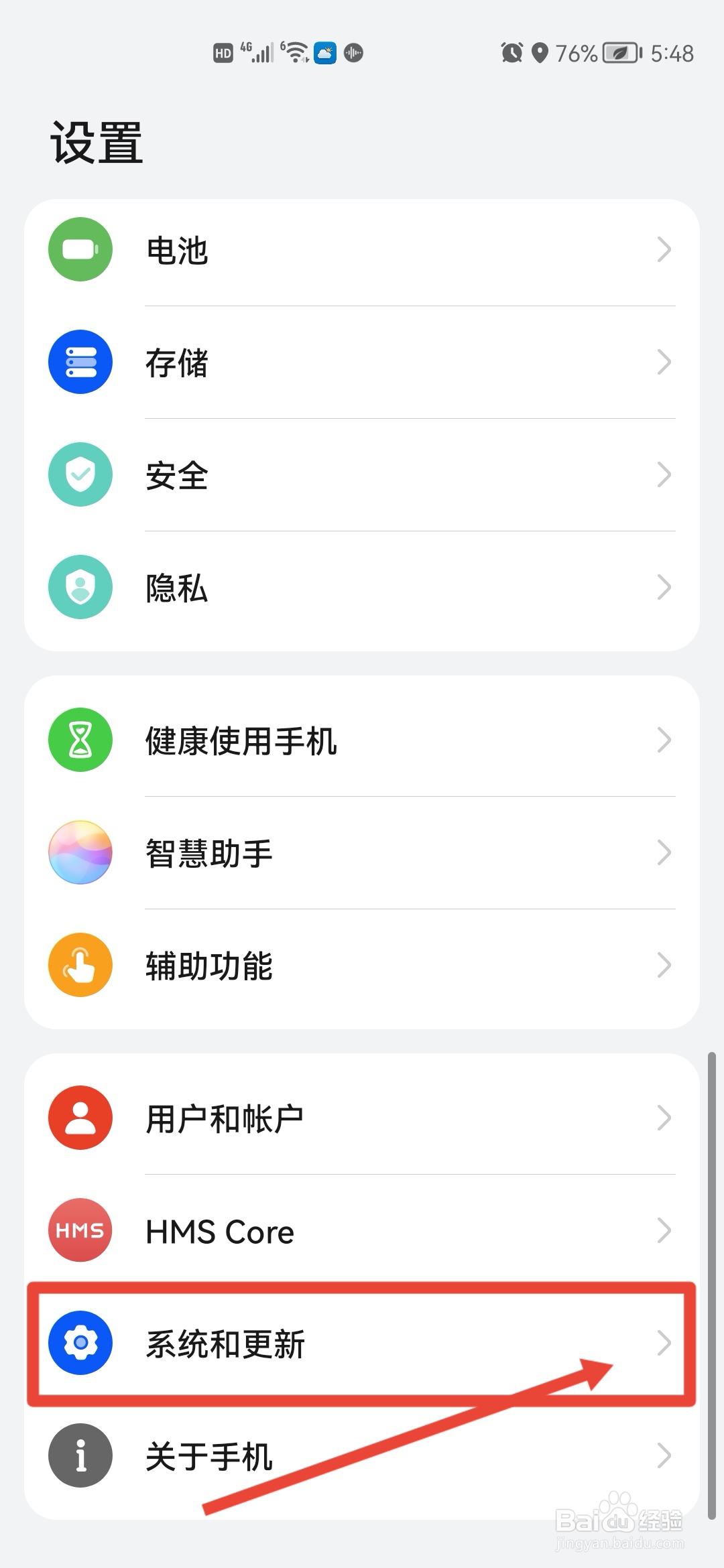The width and height of the screenshot is (724, 1568).
Task: Go to 安全 security settings
Action: click(362, 475)
